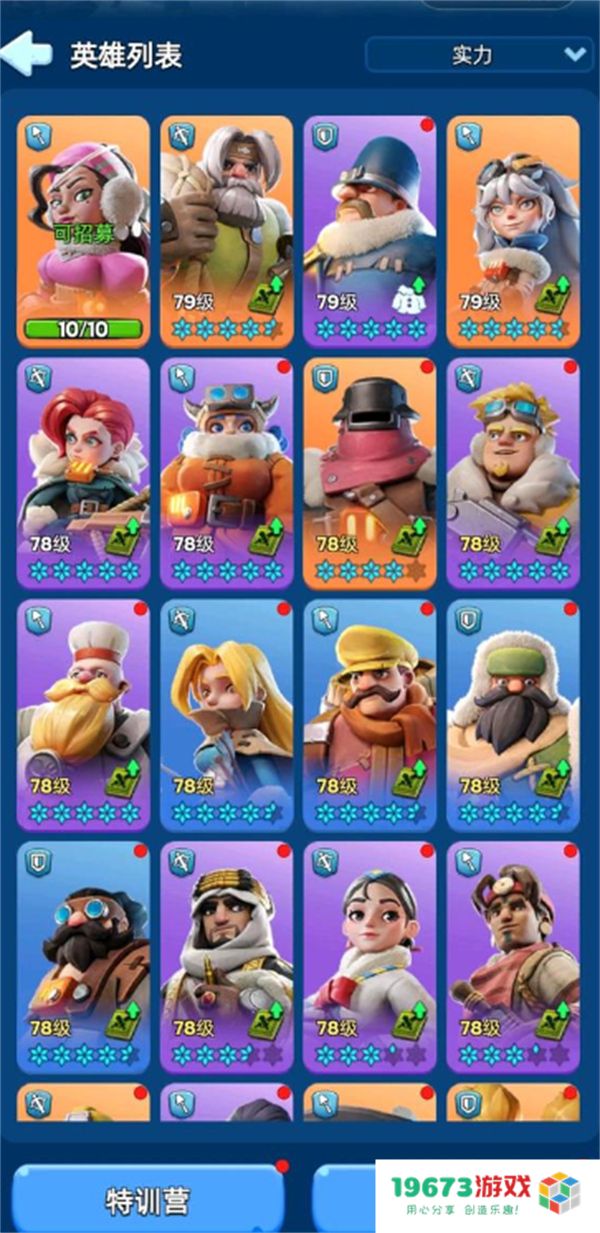Open the red-haired woman hero card
The image size is (600, 1233).
[83, 472]
